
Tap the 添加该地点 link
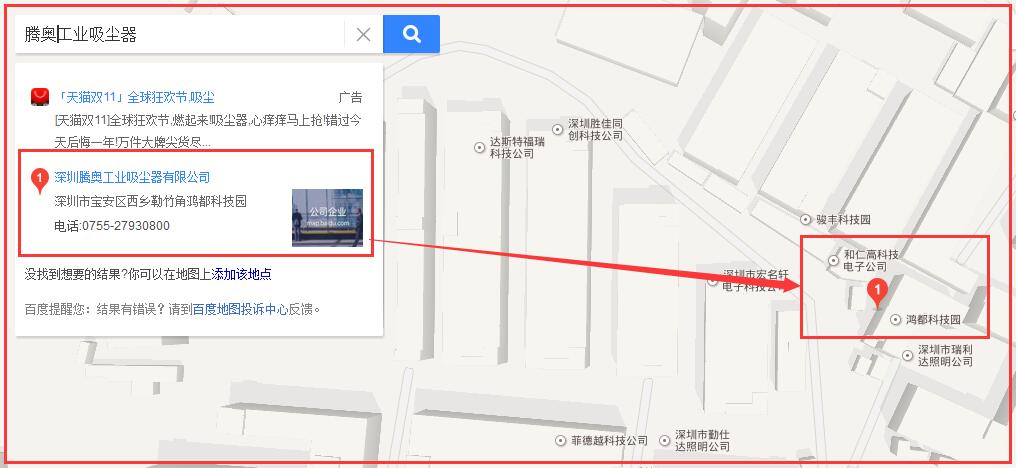pos(241,274)
